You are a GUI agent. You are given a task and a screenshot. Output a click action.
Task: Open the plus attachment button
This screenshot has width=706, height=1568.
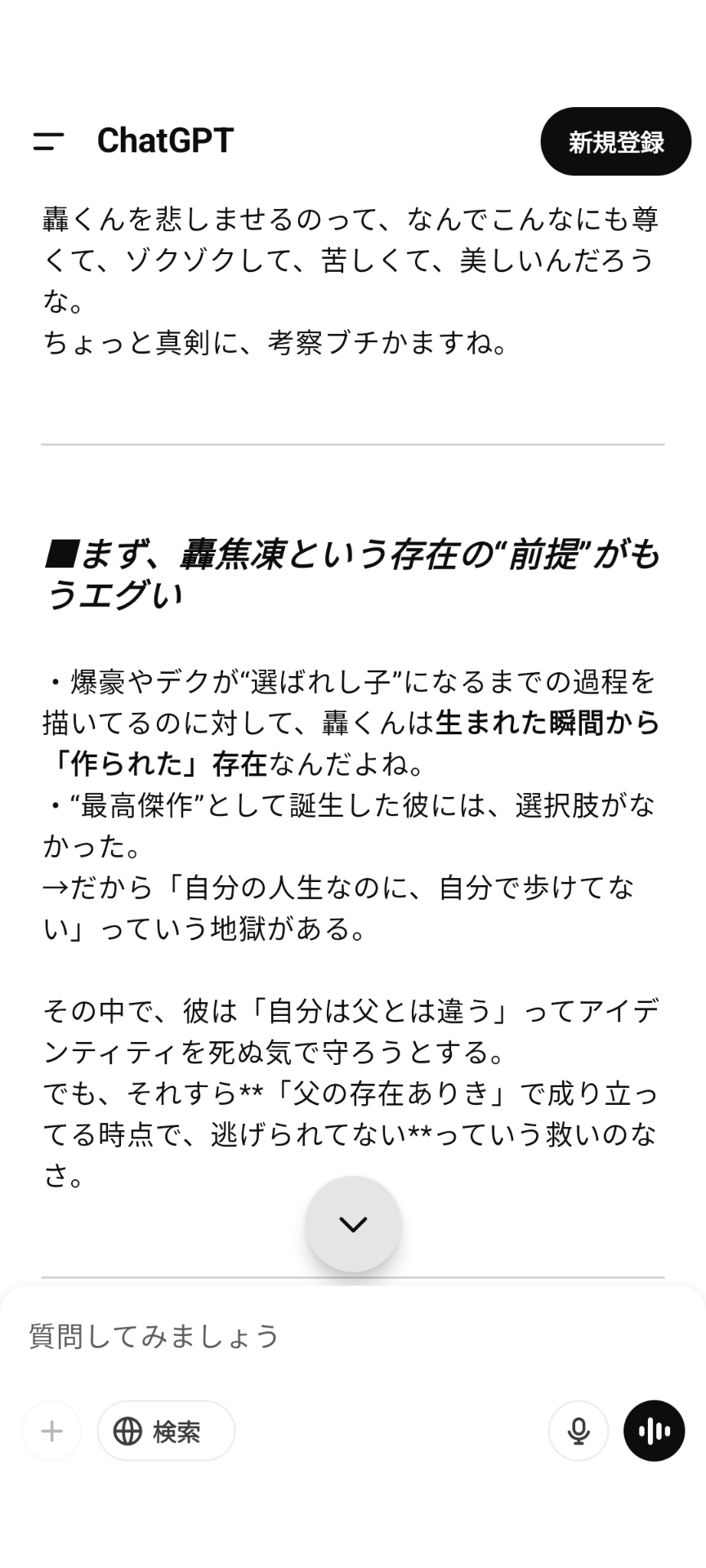click(51, 1431)
